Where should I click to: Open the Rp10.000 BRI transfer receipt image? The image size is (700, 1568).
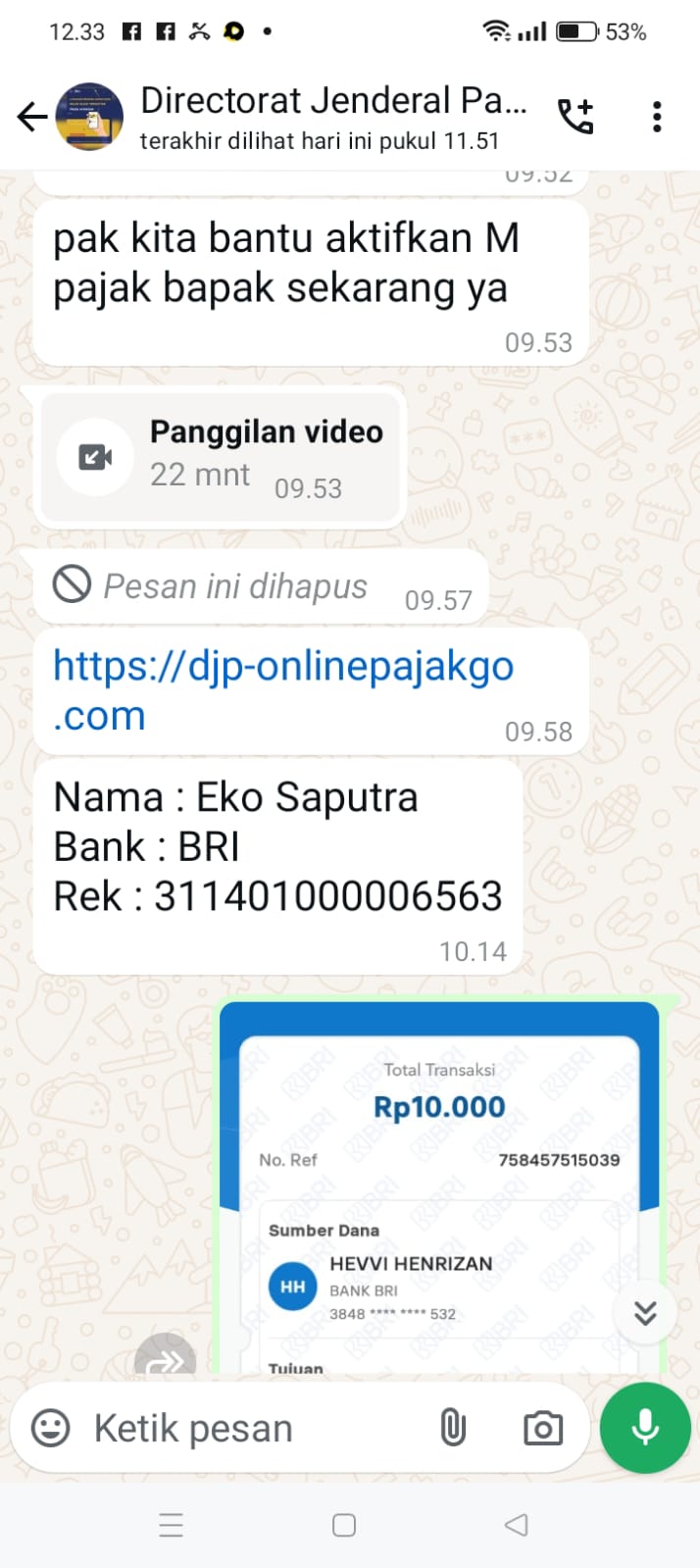pos(439,1187)
